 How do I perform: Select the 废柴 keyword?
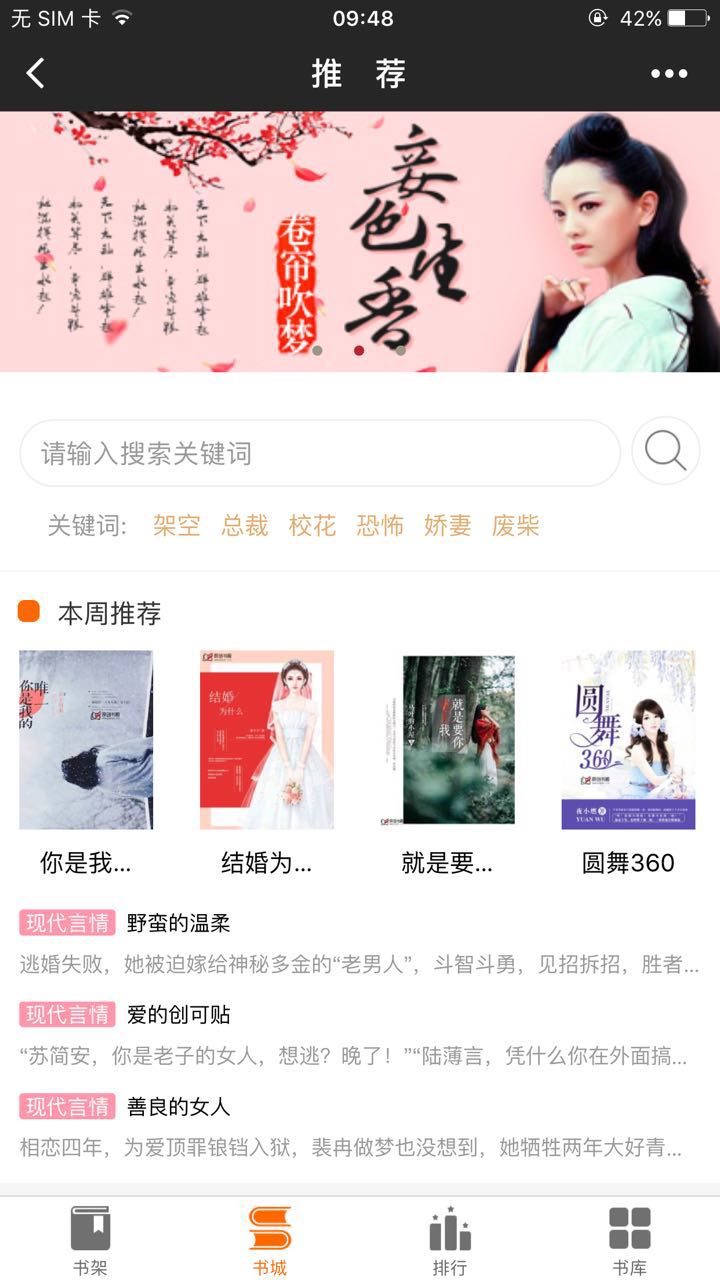pos(516,525)
